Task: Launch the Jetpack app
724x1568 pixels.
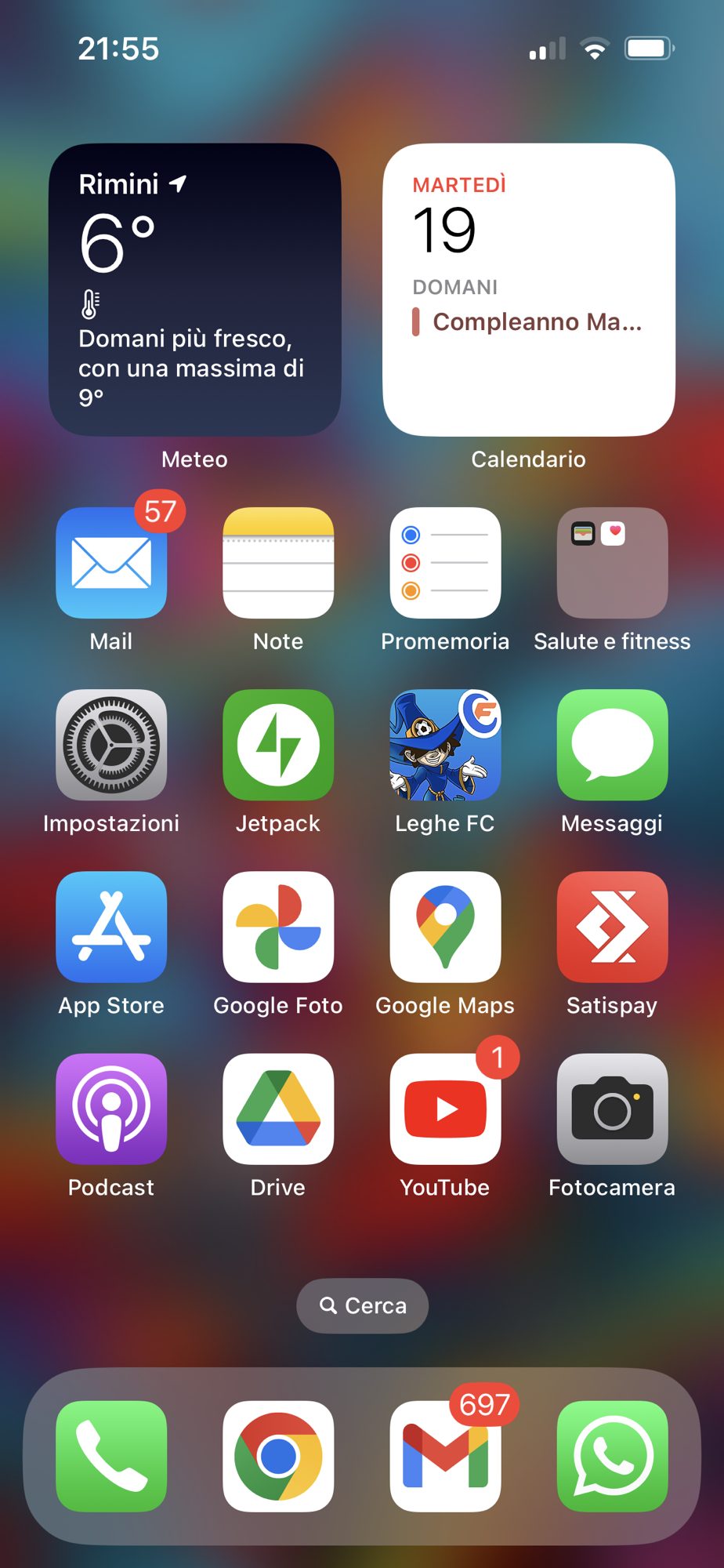Action: 278,744
